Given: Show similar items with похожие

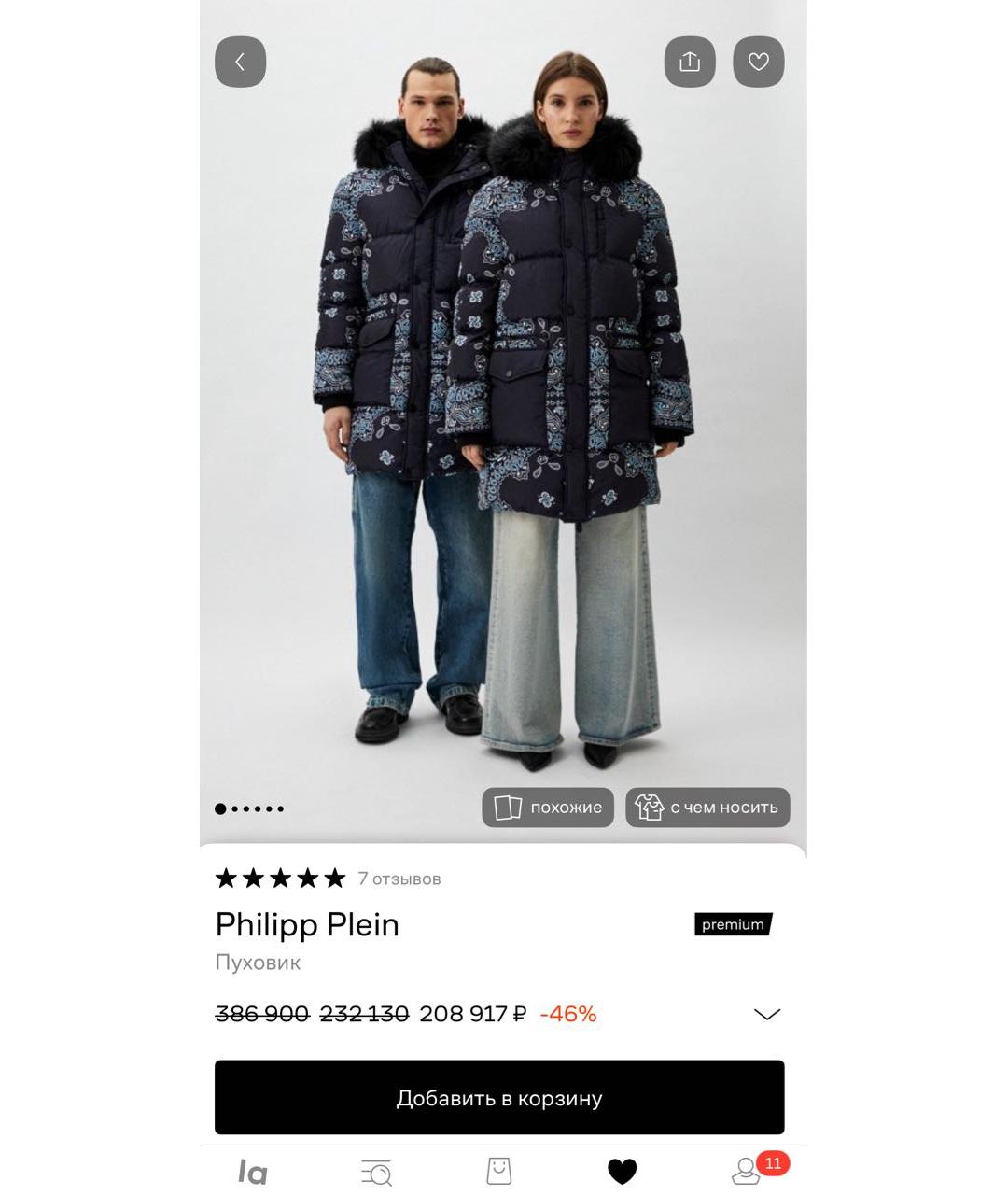Looking at the screenshot, I should 548,808.
